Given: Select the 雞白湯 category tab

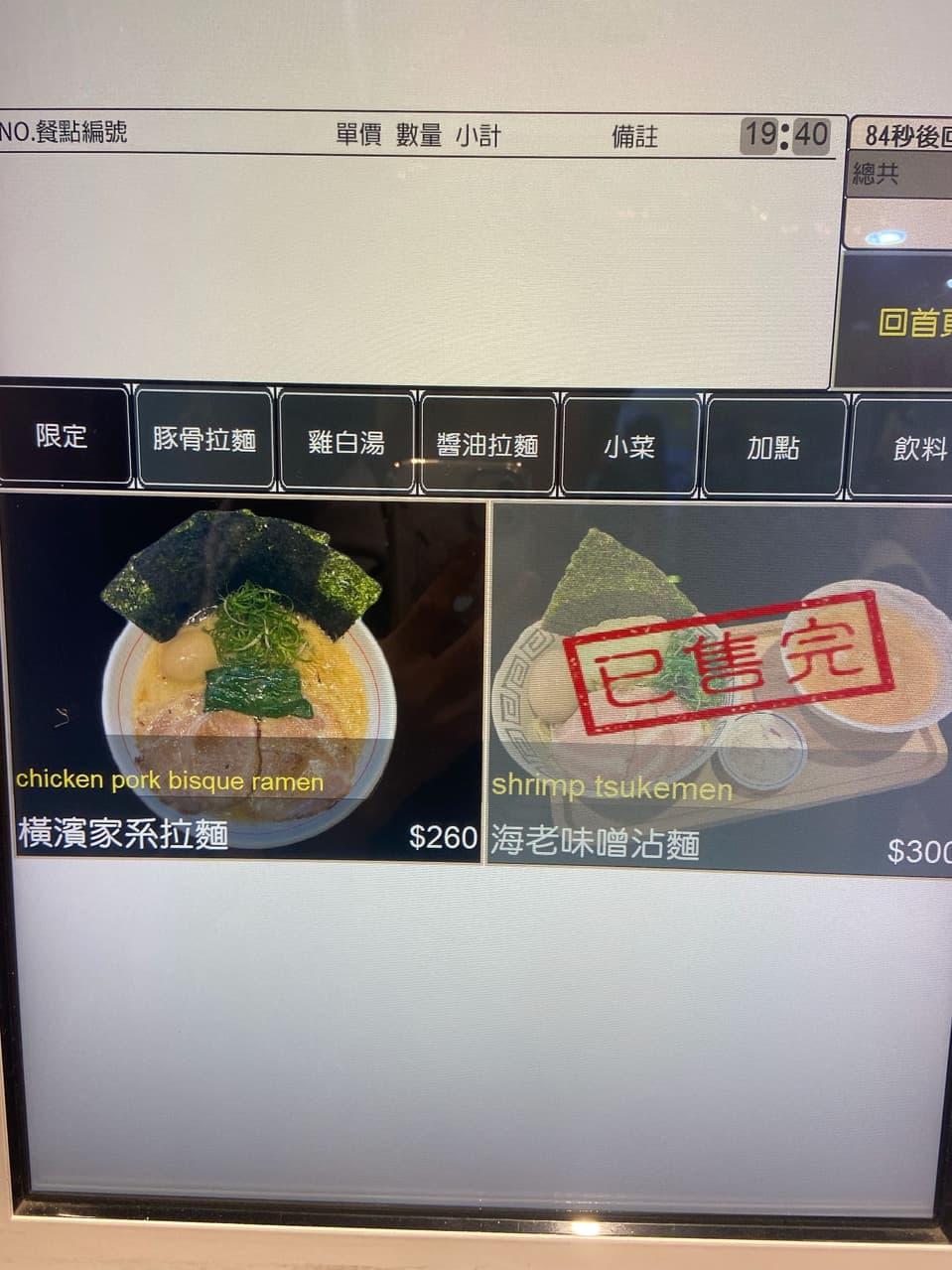Looking at the screenshot, I should (x=346, y=442).
